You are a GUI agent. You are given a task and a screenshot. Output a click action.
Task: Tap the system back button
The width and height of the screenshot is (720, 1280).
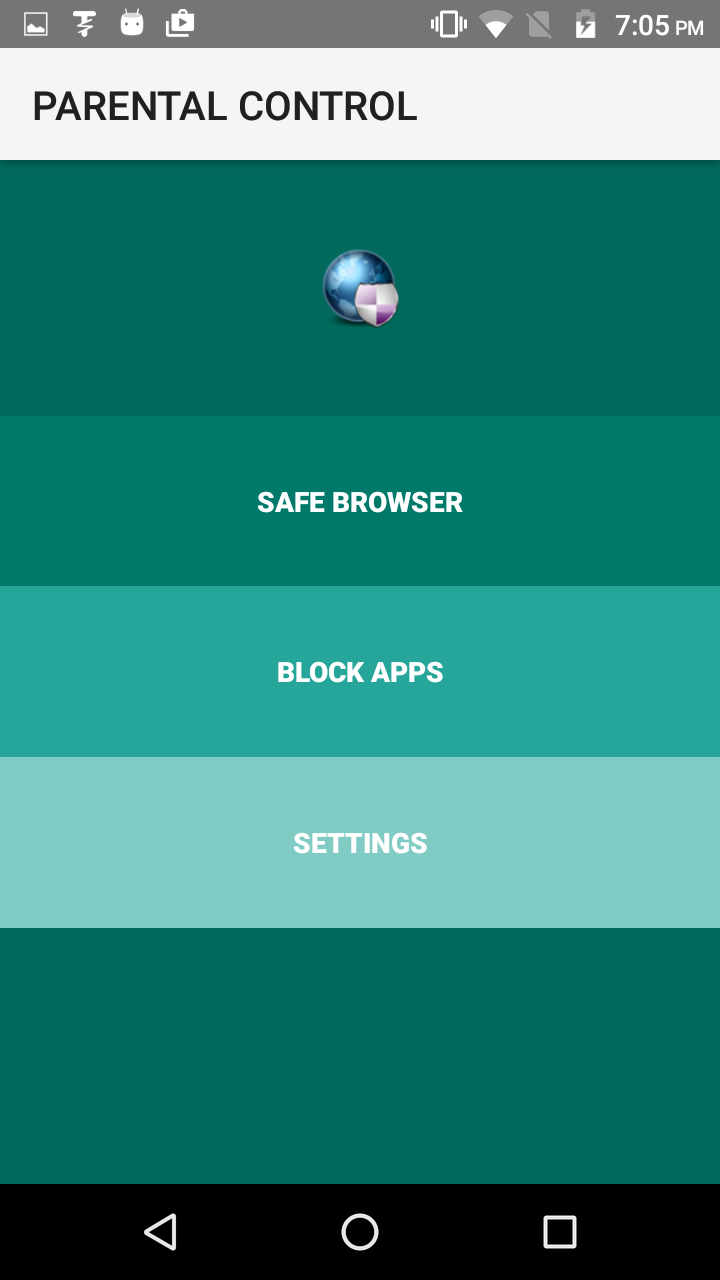(160, 1232)
